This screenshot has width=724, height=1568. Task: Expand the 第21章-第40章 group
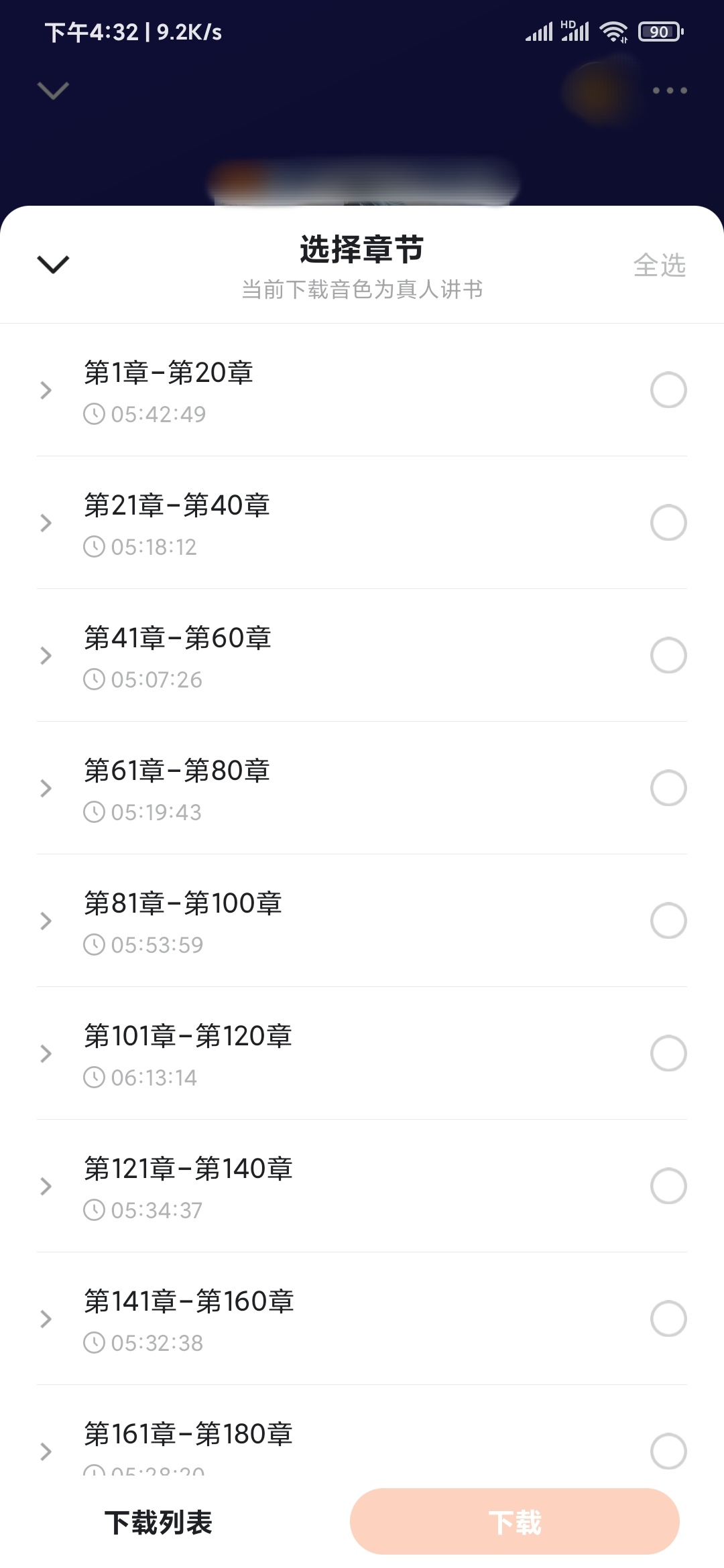point(47,523)
